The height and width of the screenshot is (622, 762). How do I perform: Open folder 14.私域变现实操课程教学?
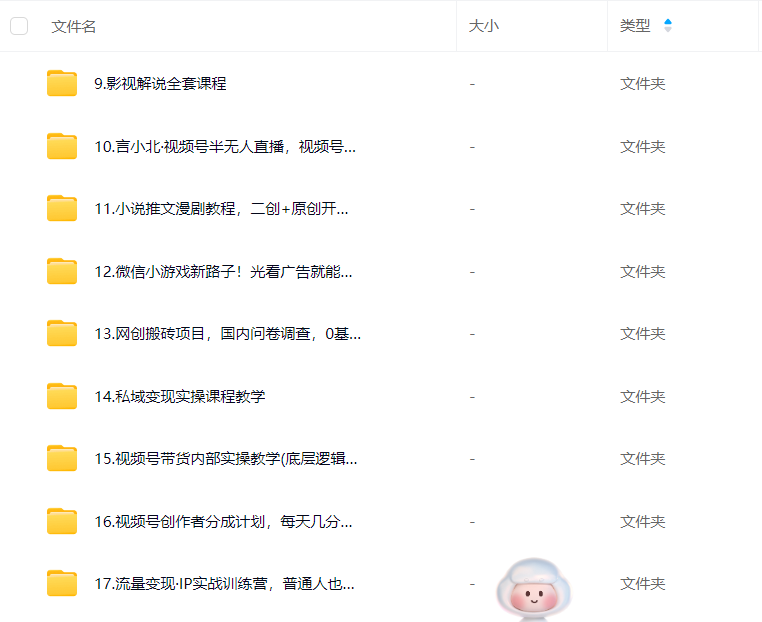pos(180,397)
